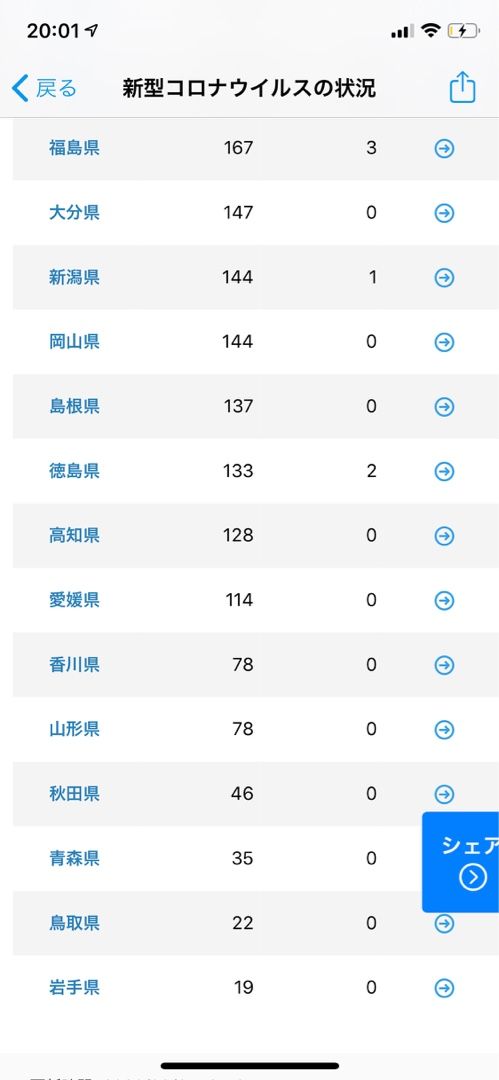Open the share icon in top bar
Image resolution: width=499 pixels, height=1080 pixels.
462,88
